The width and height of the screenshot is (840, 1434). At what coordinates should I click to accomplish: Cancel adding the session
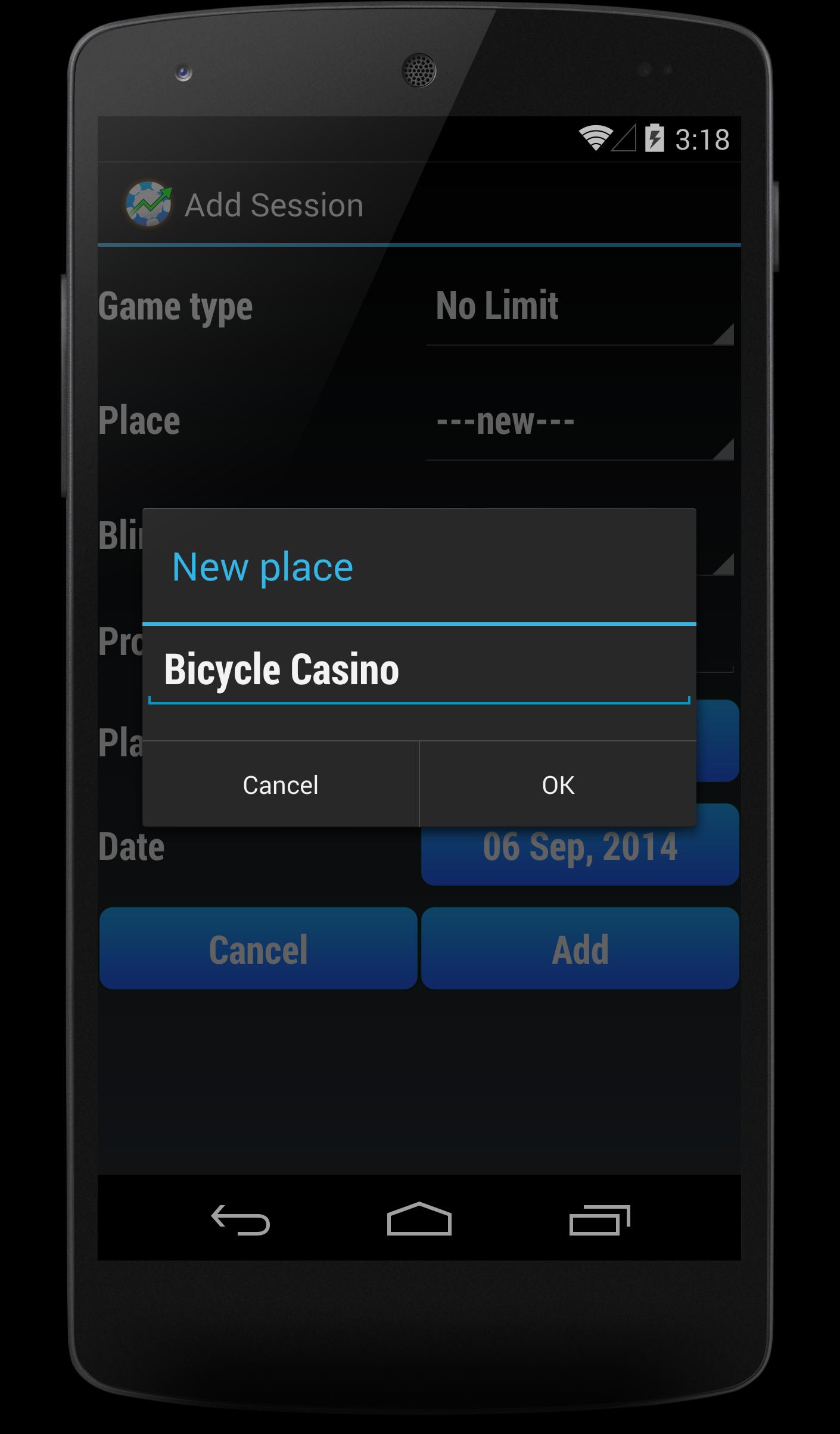[258, 949]
